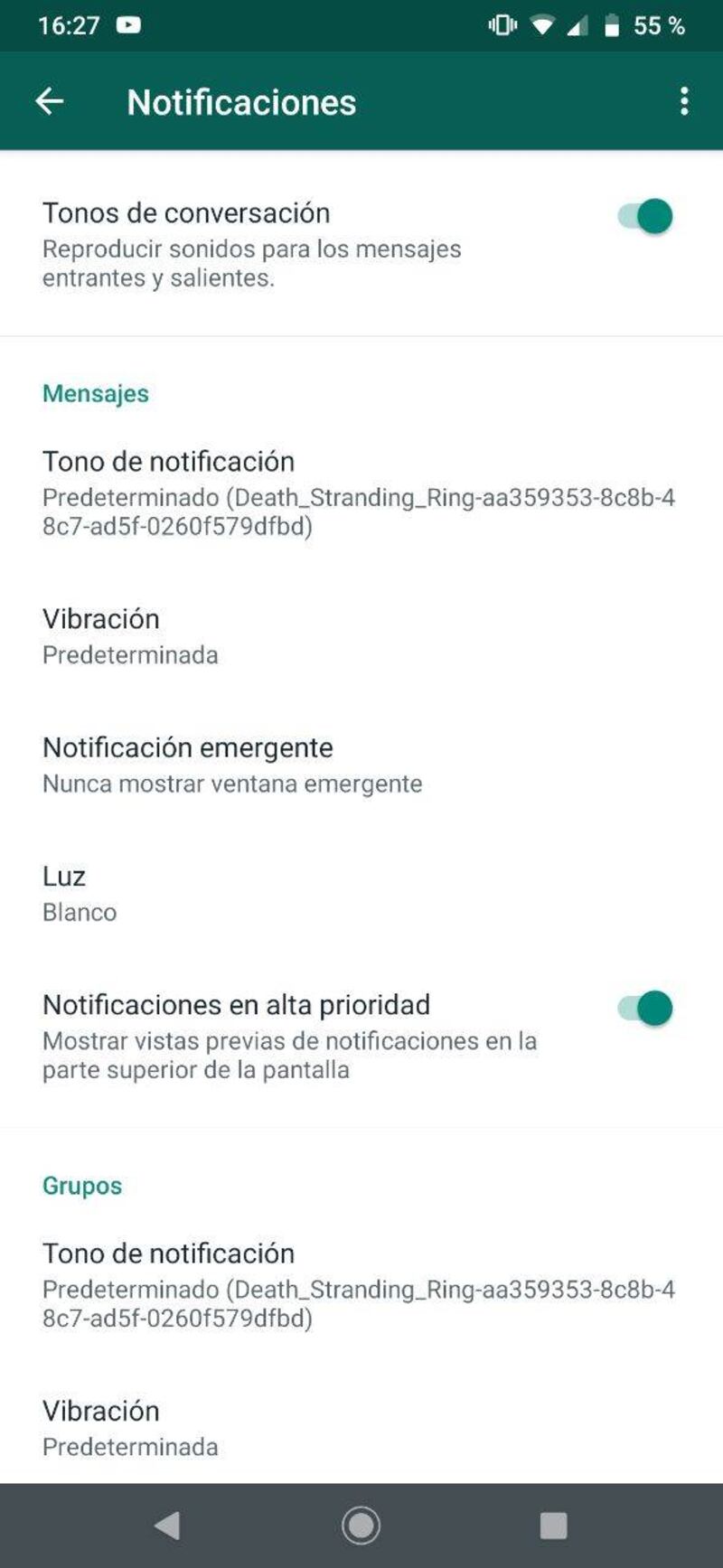Turn off Tonos de conversación switch
This screenshot has height=1568, width=723.
(646, 217)
